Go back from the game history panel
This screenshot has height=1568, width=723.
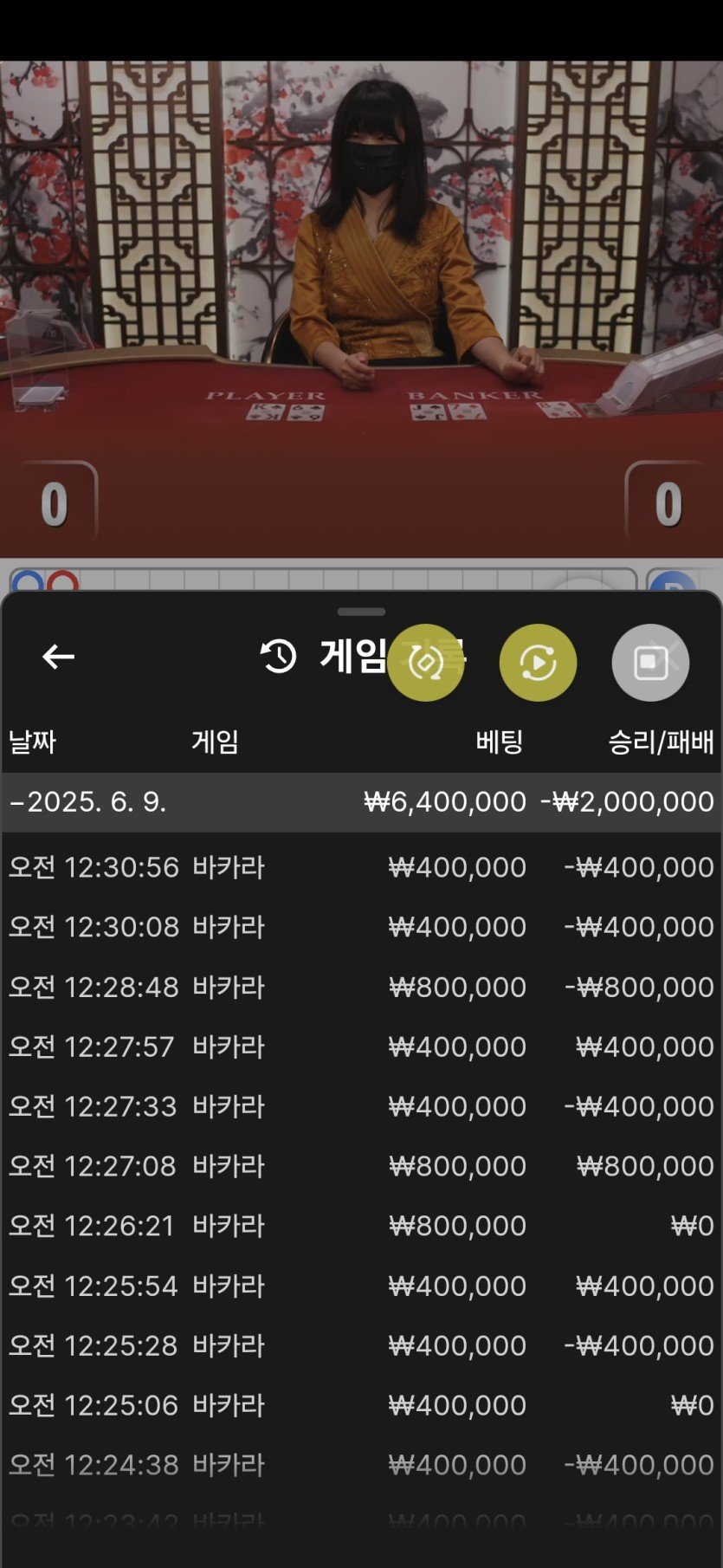pyautogui.click(x=58, y=657)
